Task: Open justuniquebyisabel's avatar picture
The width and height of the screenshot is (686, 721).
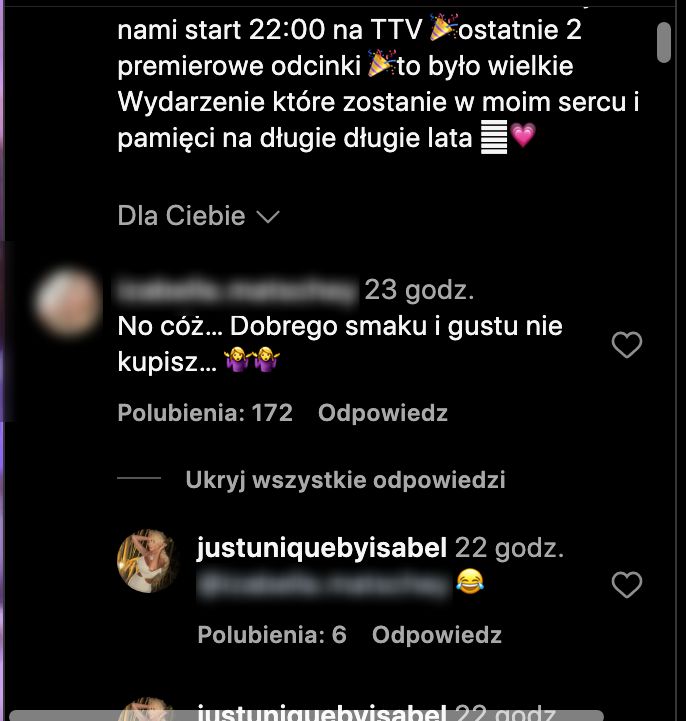Action: click(x=149, y=561)
